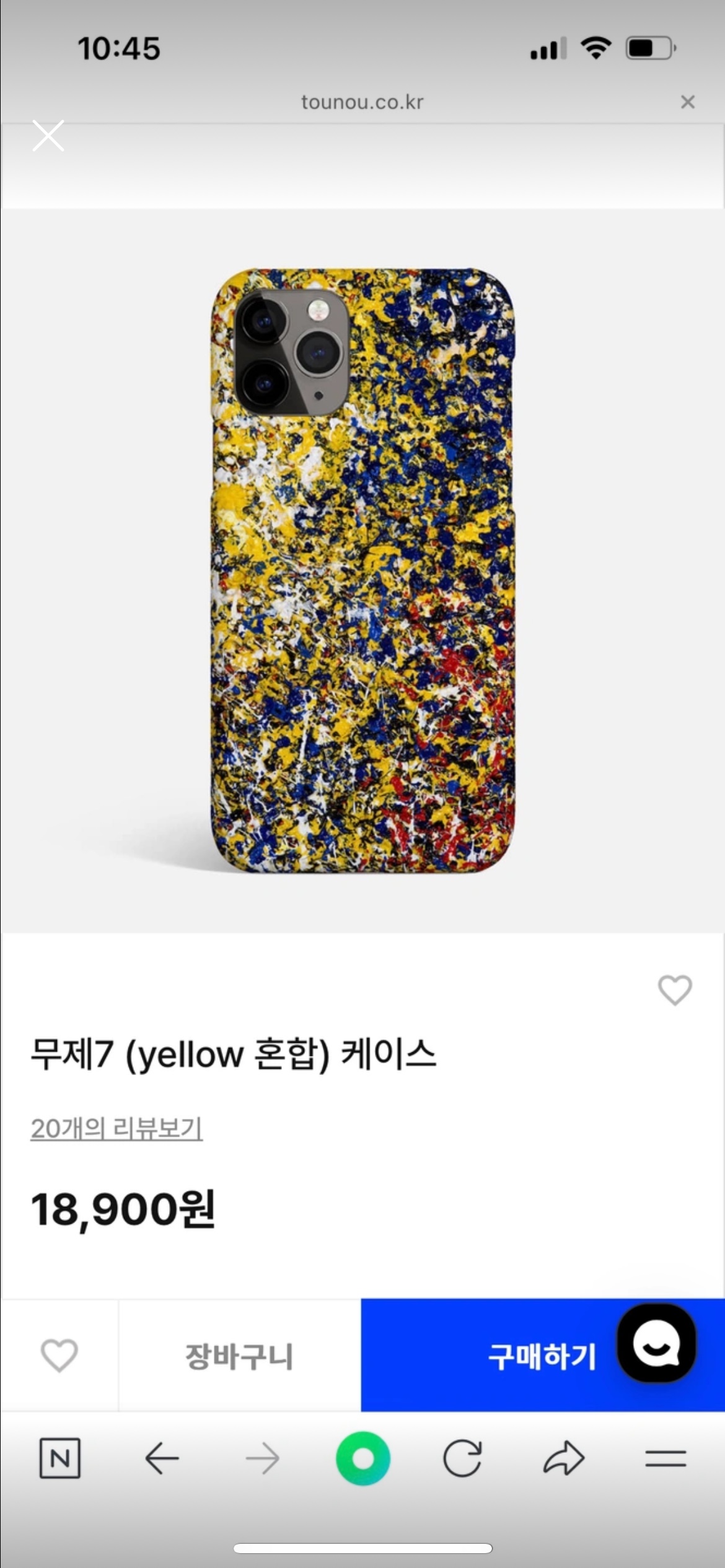Open the browser menu lines icon
The image size is (725, 1568).
click(665, 1458)
